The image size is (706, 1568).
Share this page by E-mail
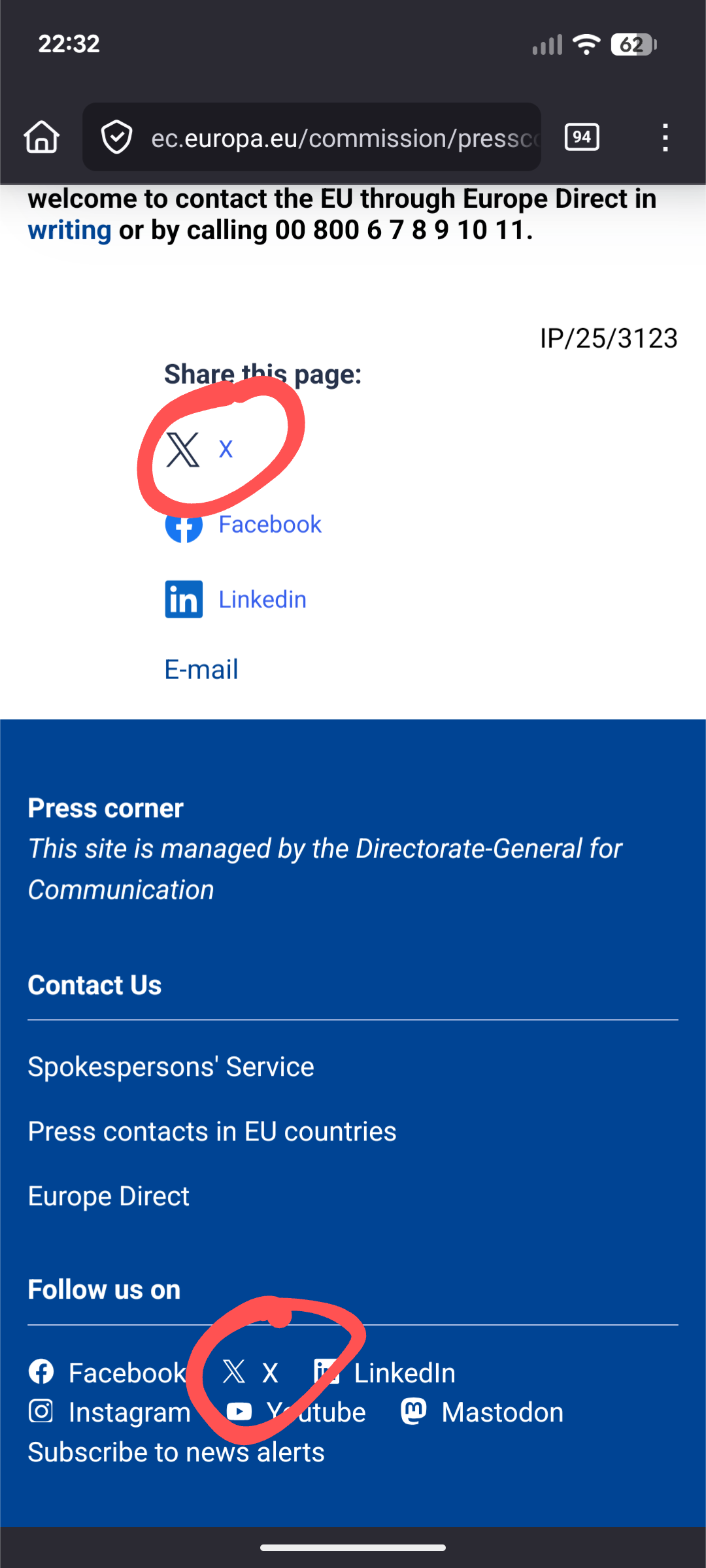[201, 669]
